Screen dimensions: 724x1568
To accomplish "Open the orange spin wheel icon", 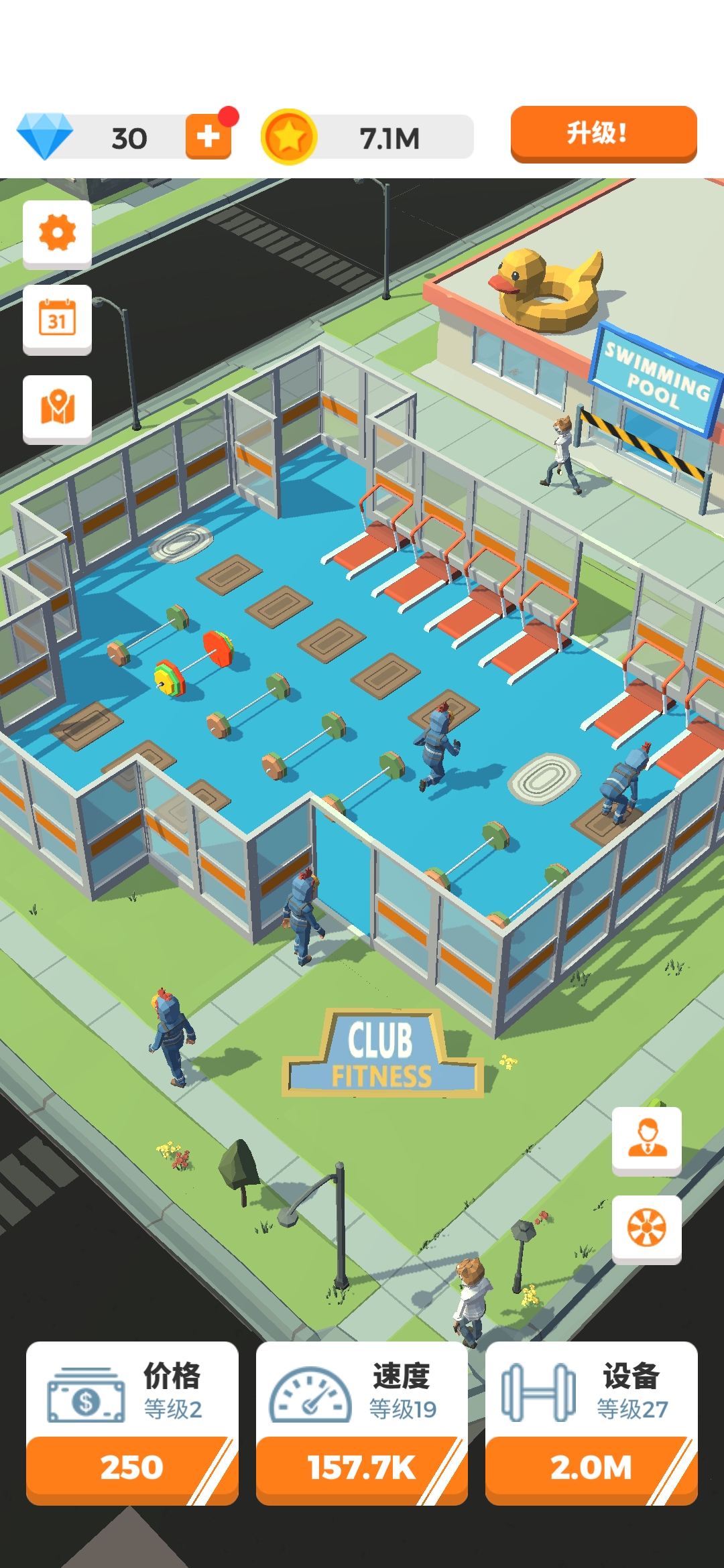I will (646, 1228).
